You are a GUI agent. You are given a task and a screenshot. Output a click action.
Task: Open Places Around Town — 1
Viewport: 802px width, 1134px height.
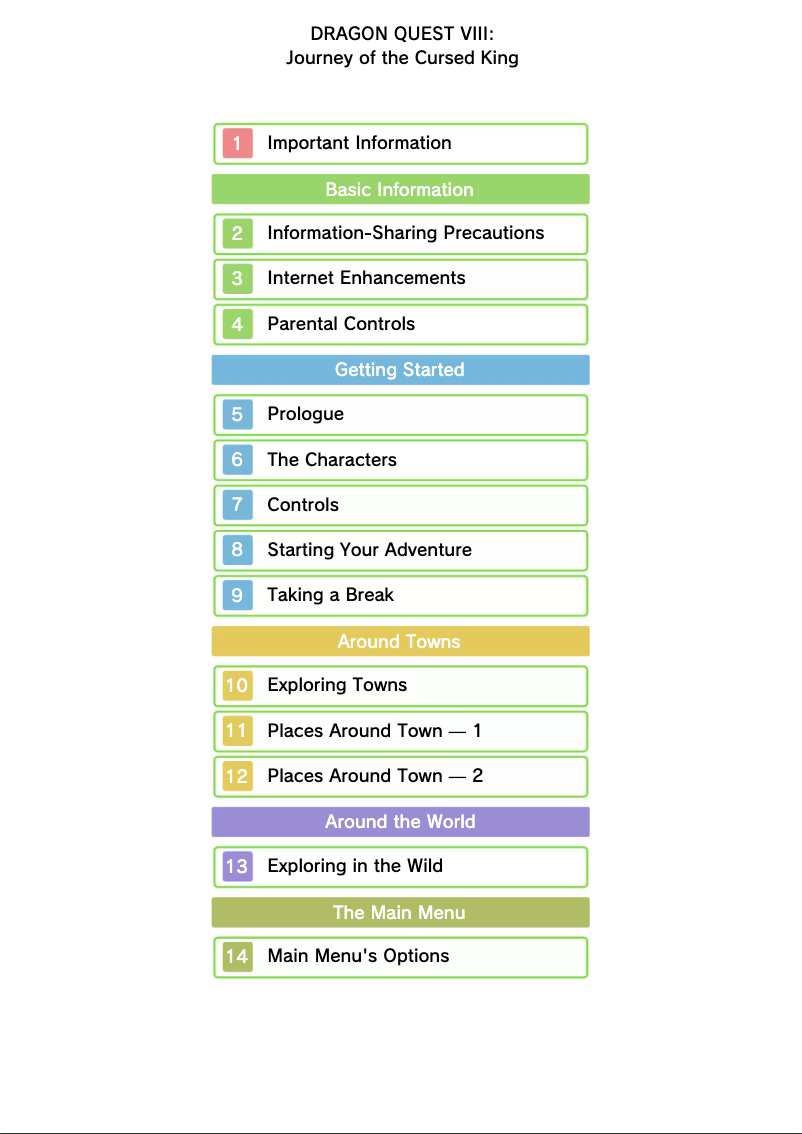(400, 731)
